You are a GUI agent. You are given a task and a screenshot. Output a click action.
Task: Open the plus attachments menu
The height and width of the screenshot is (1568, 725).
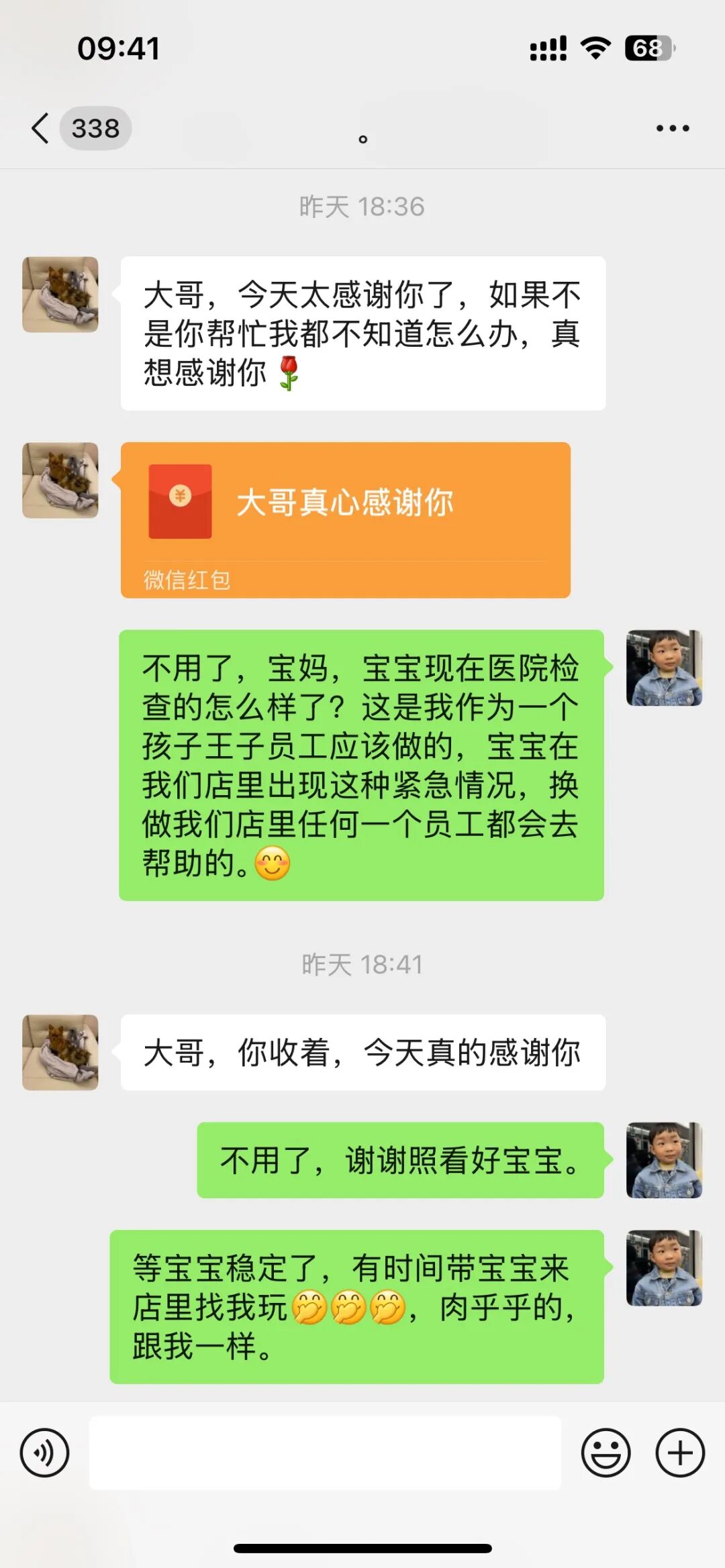(x=679, y=1453)
